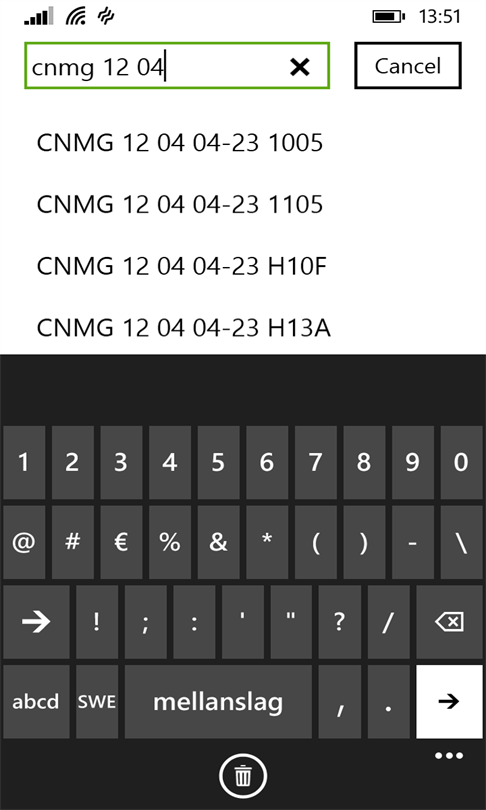This screenshot has height=810, width=486.
Task: Switch keyboard to abcd letters
Action: (36, 701)
